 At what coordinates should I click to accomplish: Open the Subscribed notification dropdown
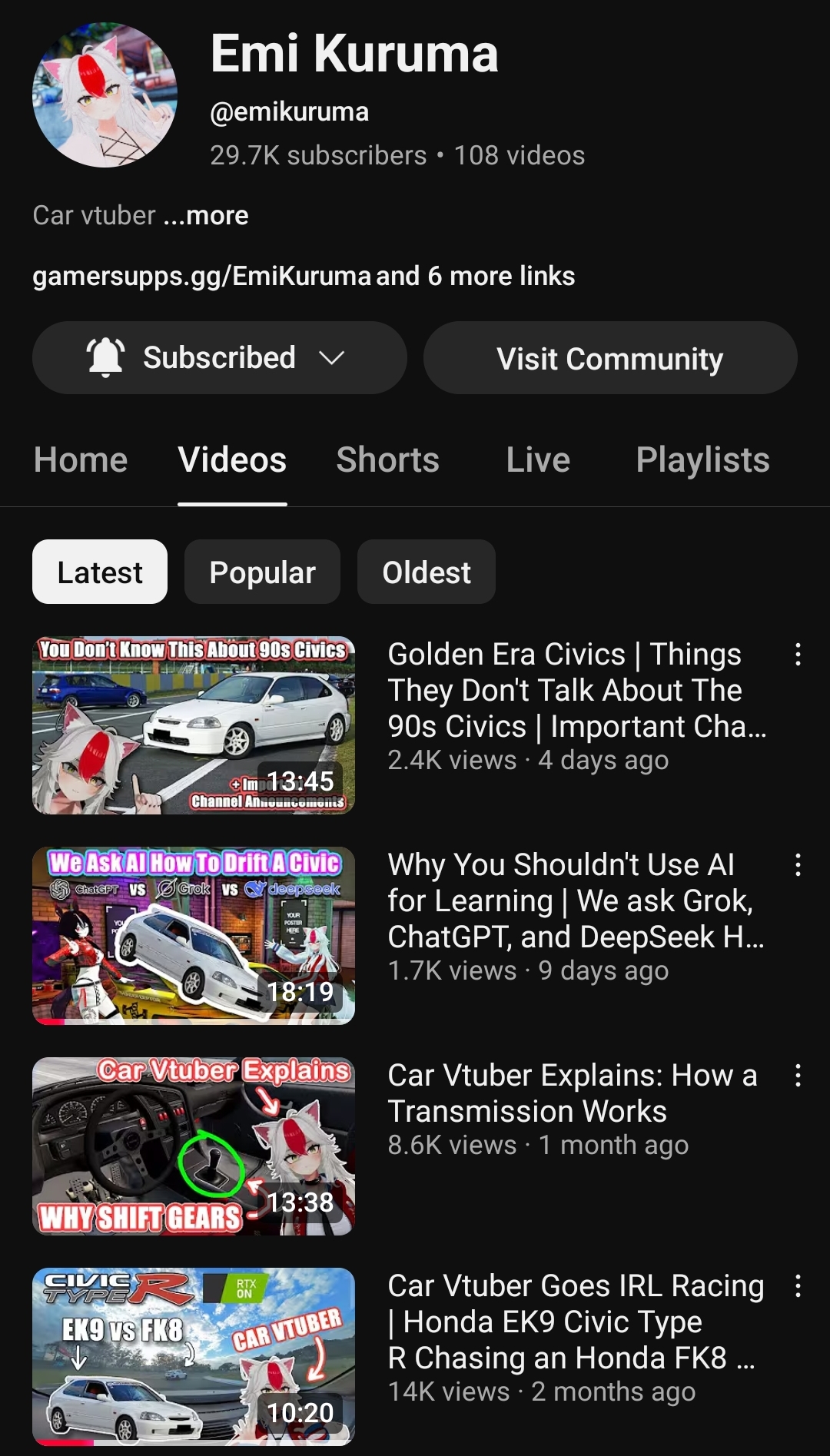click(219, 358)
